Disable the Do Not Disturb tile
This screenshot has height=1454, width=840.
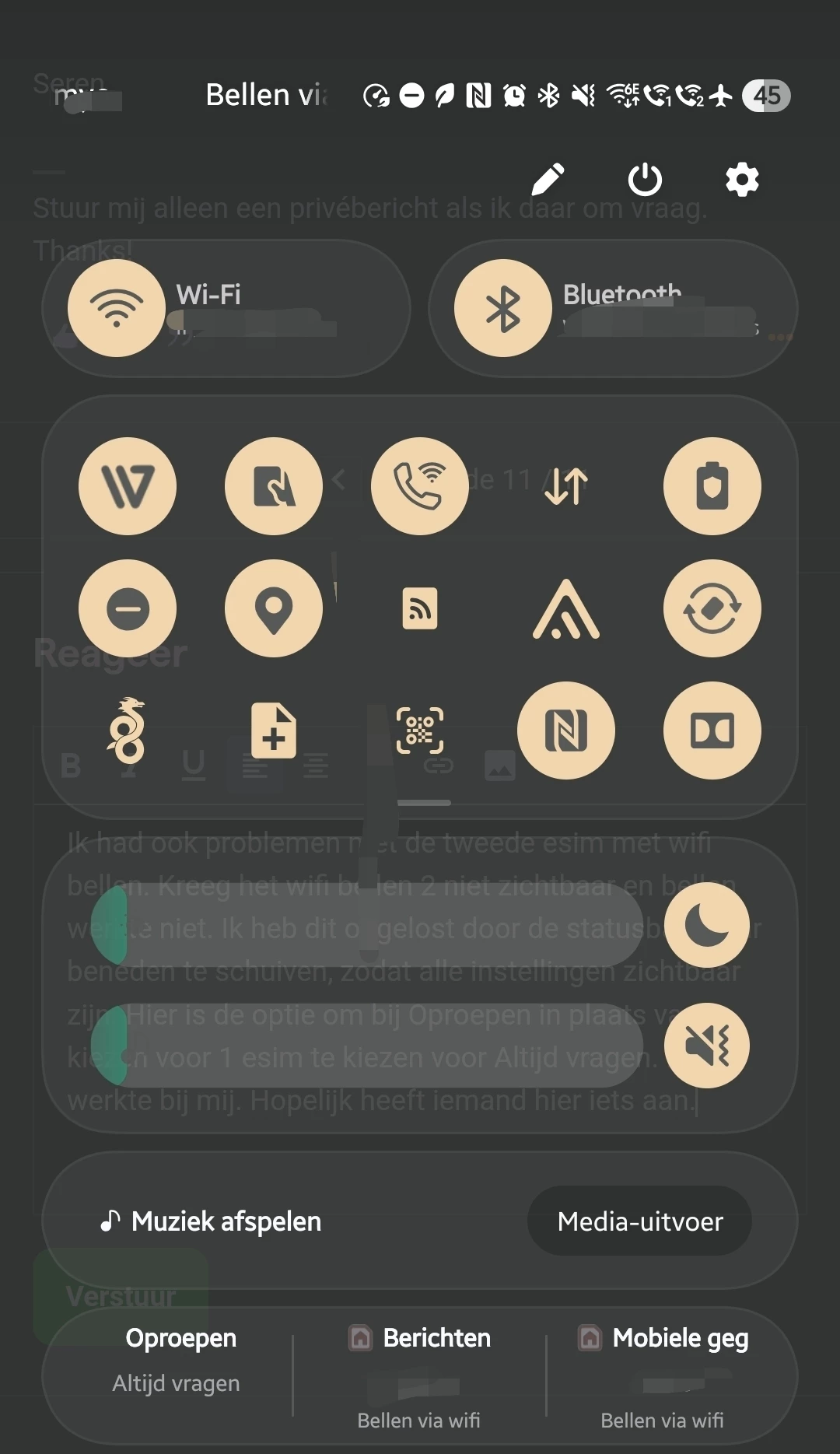coord(128,608)
